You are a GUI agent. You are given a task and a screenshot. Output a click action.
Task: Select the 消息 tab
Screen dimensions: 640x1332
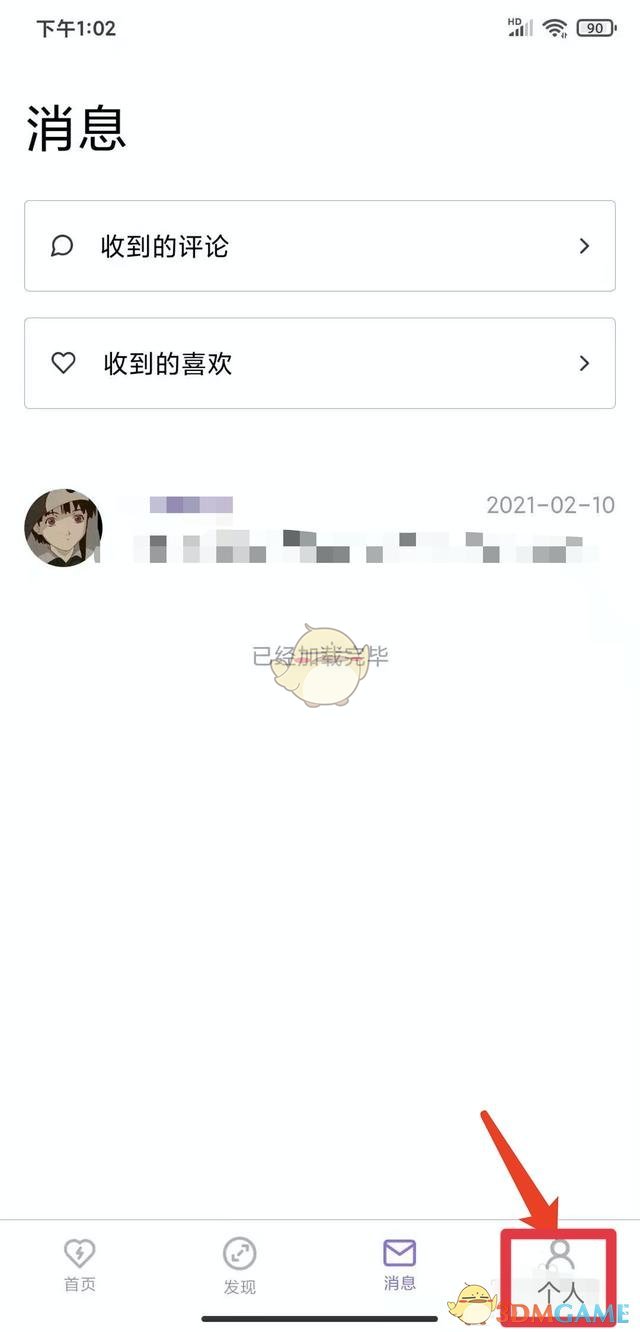click(400, 1265)
